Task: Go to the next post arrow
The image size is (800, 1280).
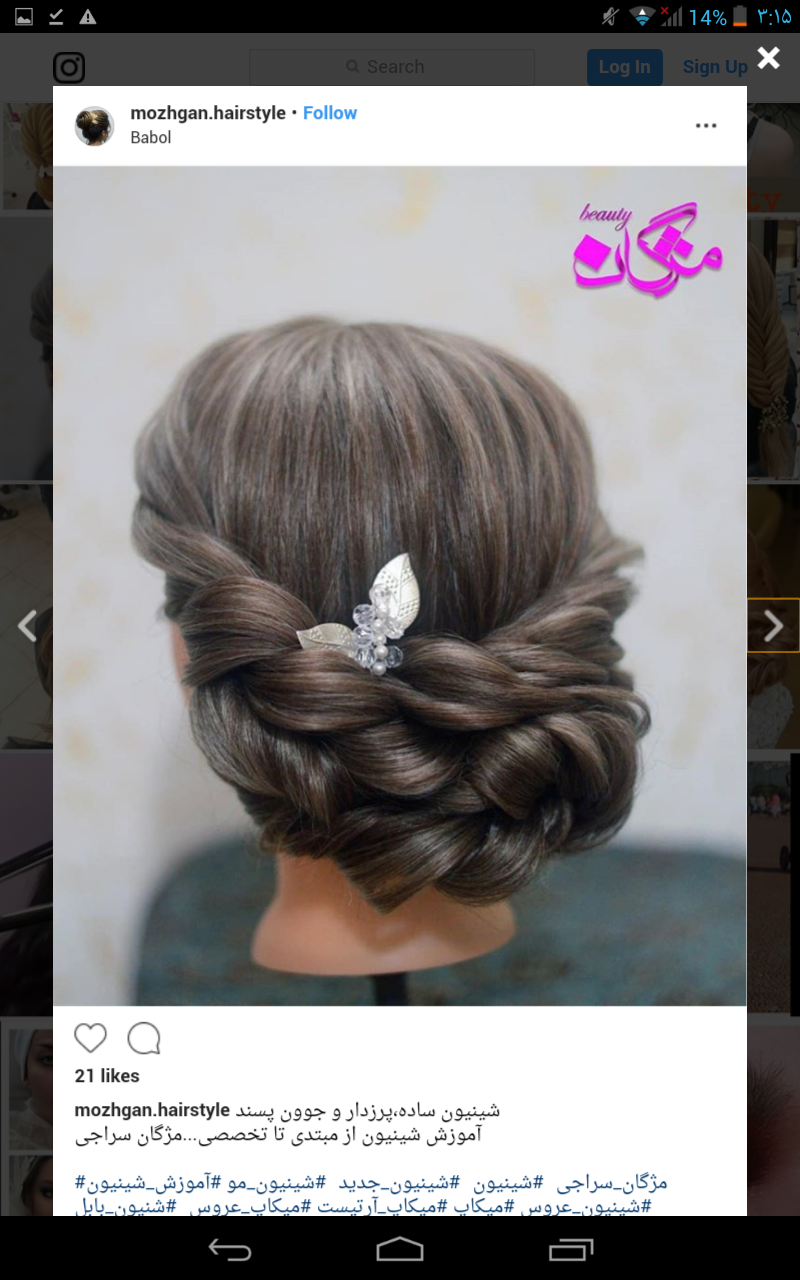Action: coord(773,626)
